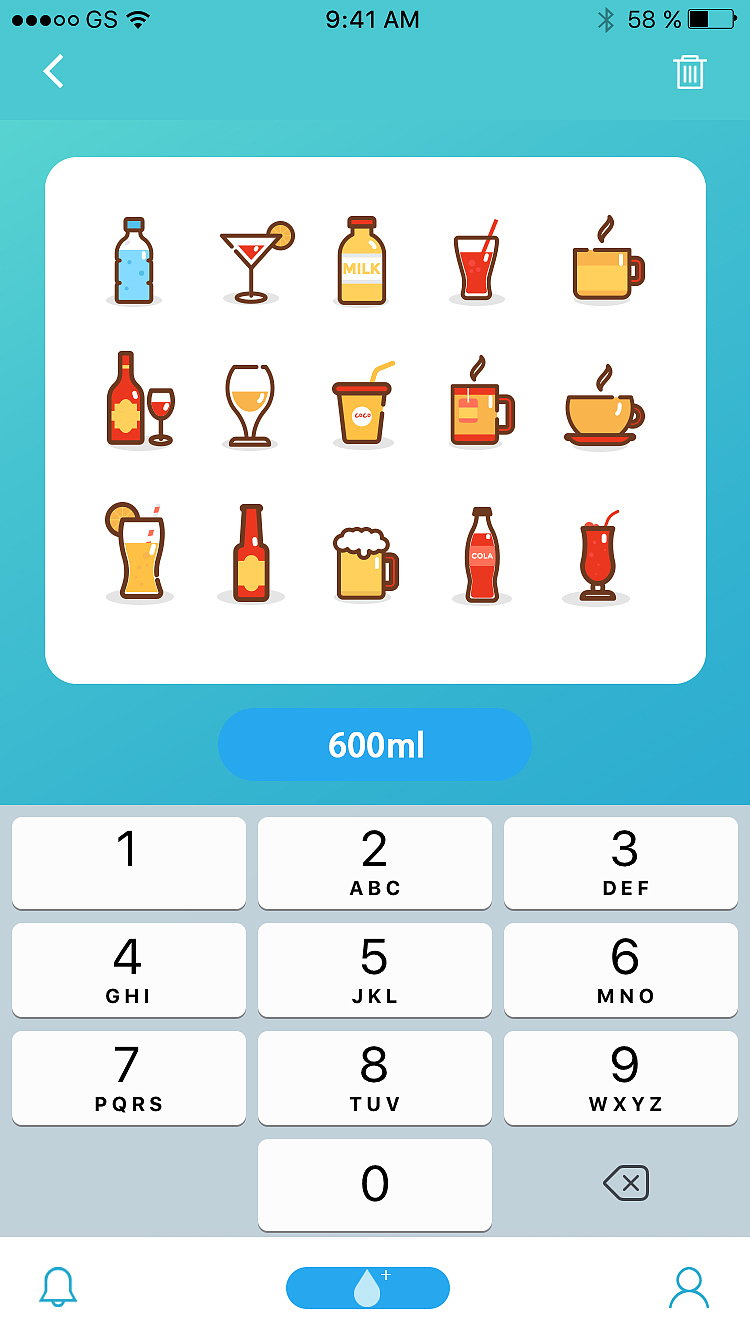Select the cola bottle drink
Viewport: 750px width, 1334px height.
pyautogui.click(x=482, y=554)
